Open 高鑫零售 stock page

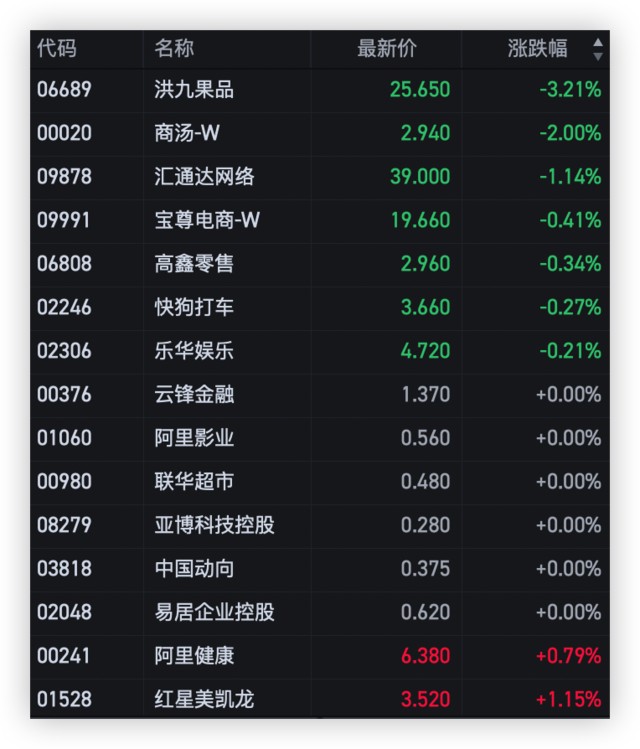point(194,264)
